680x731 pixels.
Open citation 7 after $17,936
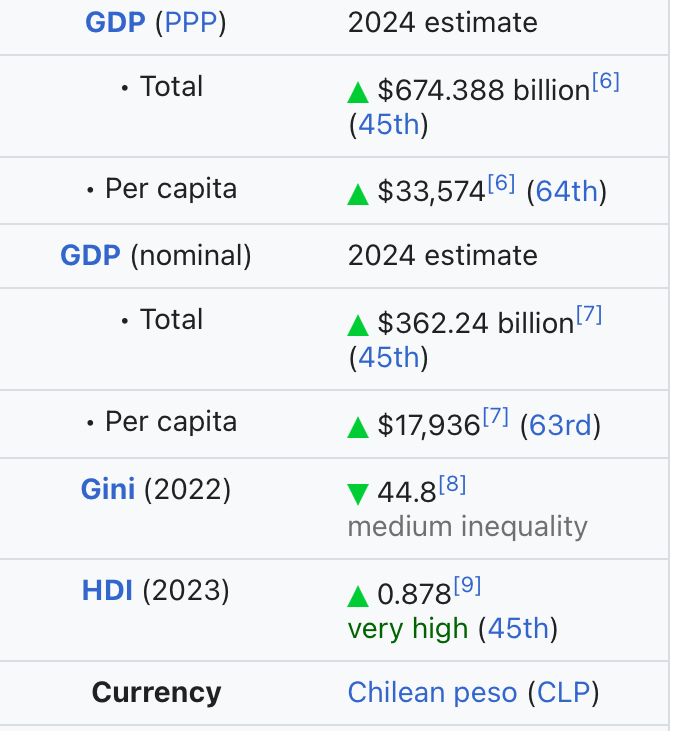tap(496, 418)
